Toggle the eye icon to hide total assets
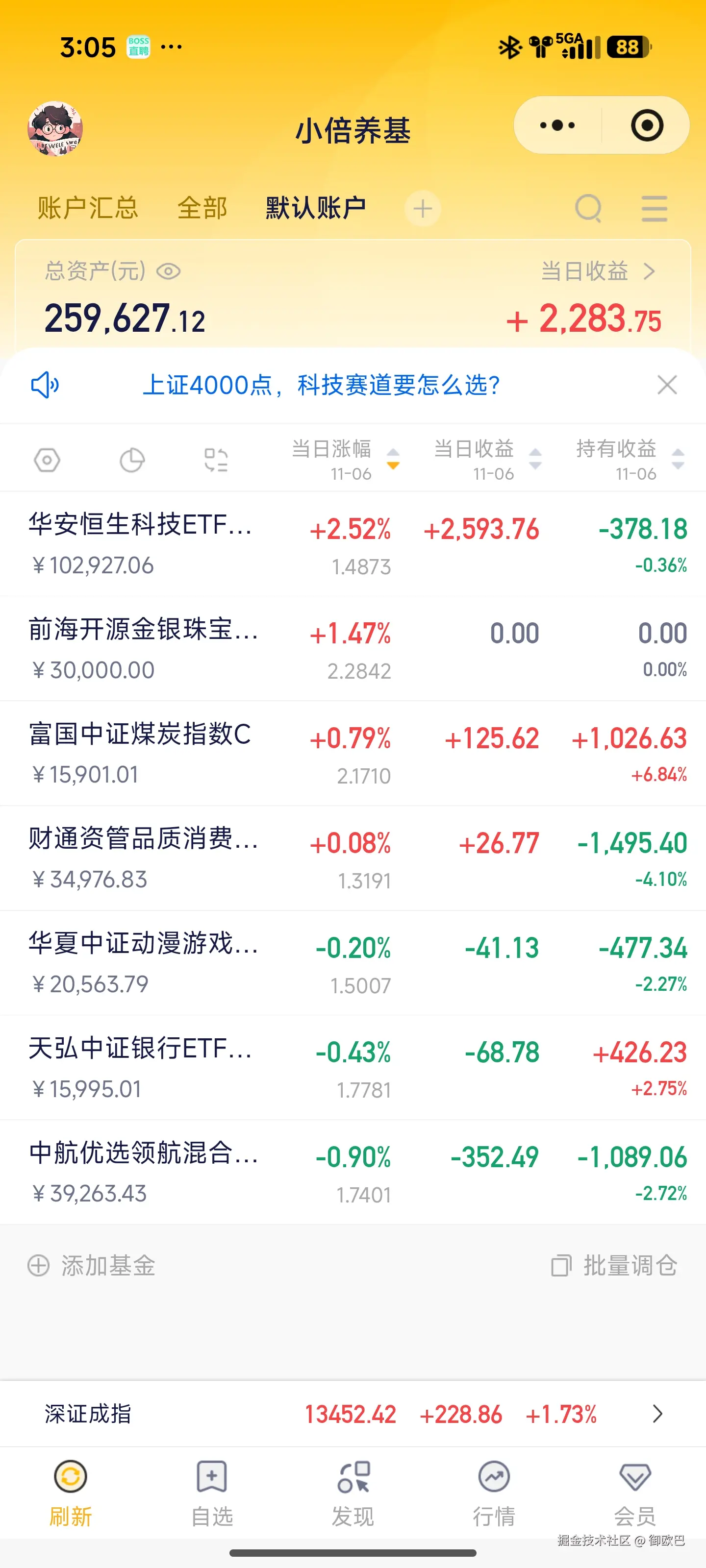 [x=169, y=272]
